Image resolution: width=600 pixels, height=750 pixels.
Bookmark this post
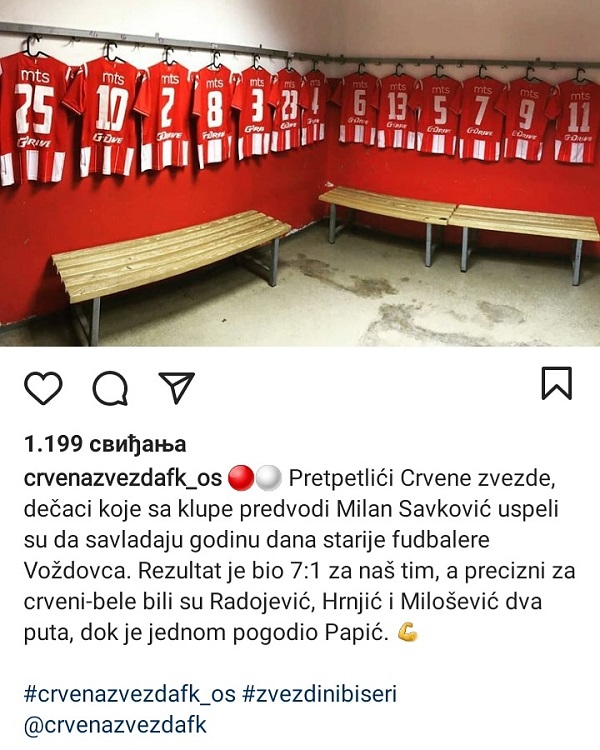(556, 384)
